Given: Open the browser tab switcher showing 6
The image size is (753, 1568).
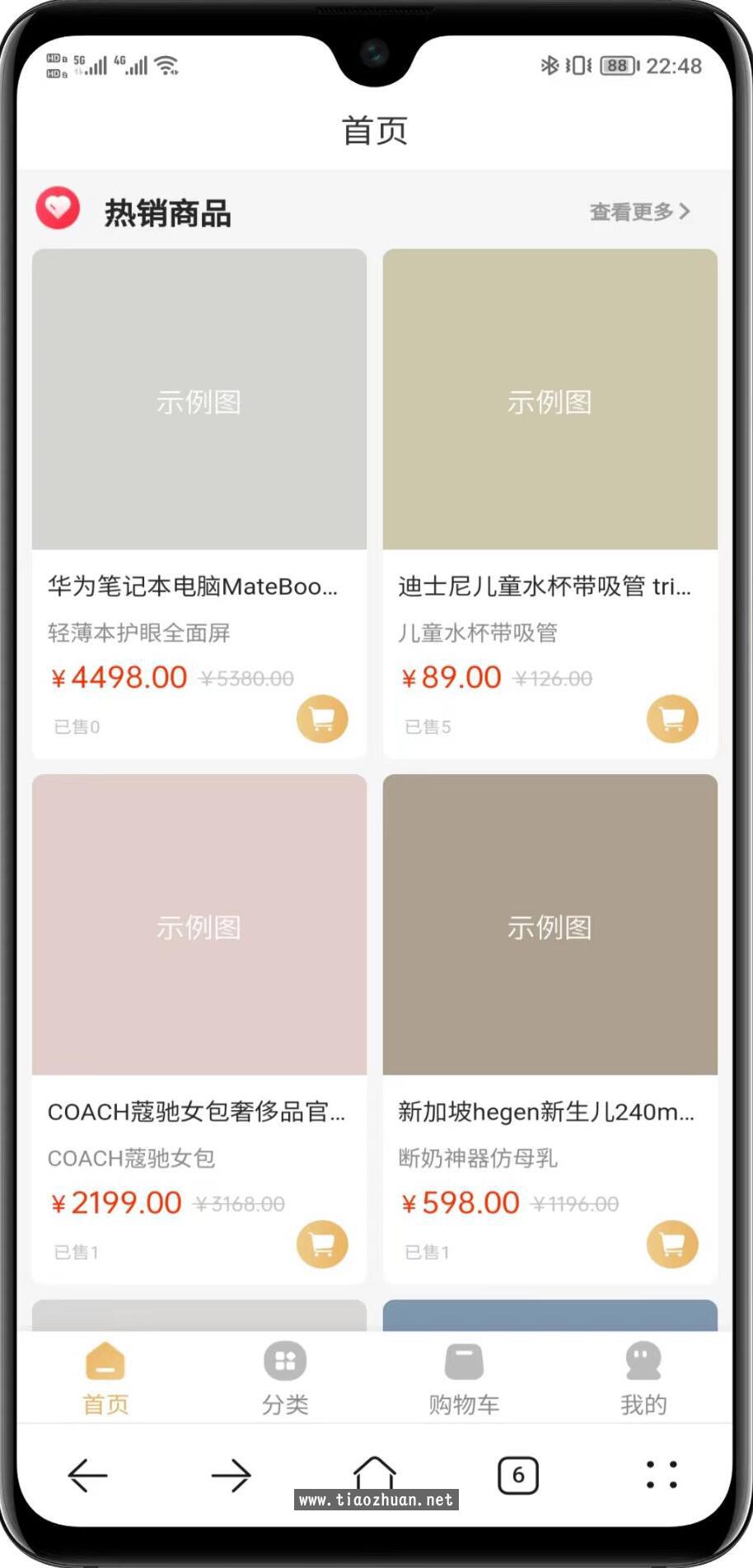Looking at the screenshot, I should [518, 1475].
